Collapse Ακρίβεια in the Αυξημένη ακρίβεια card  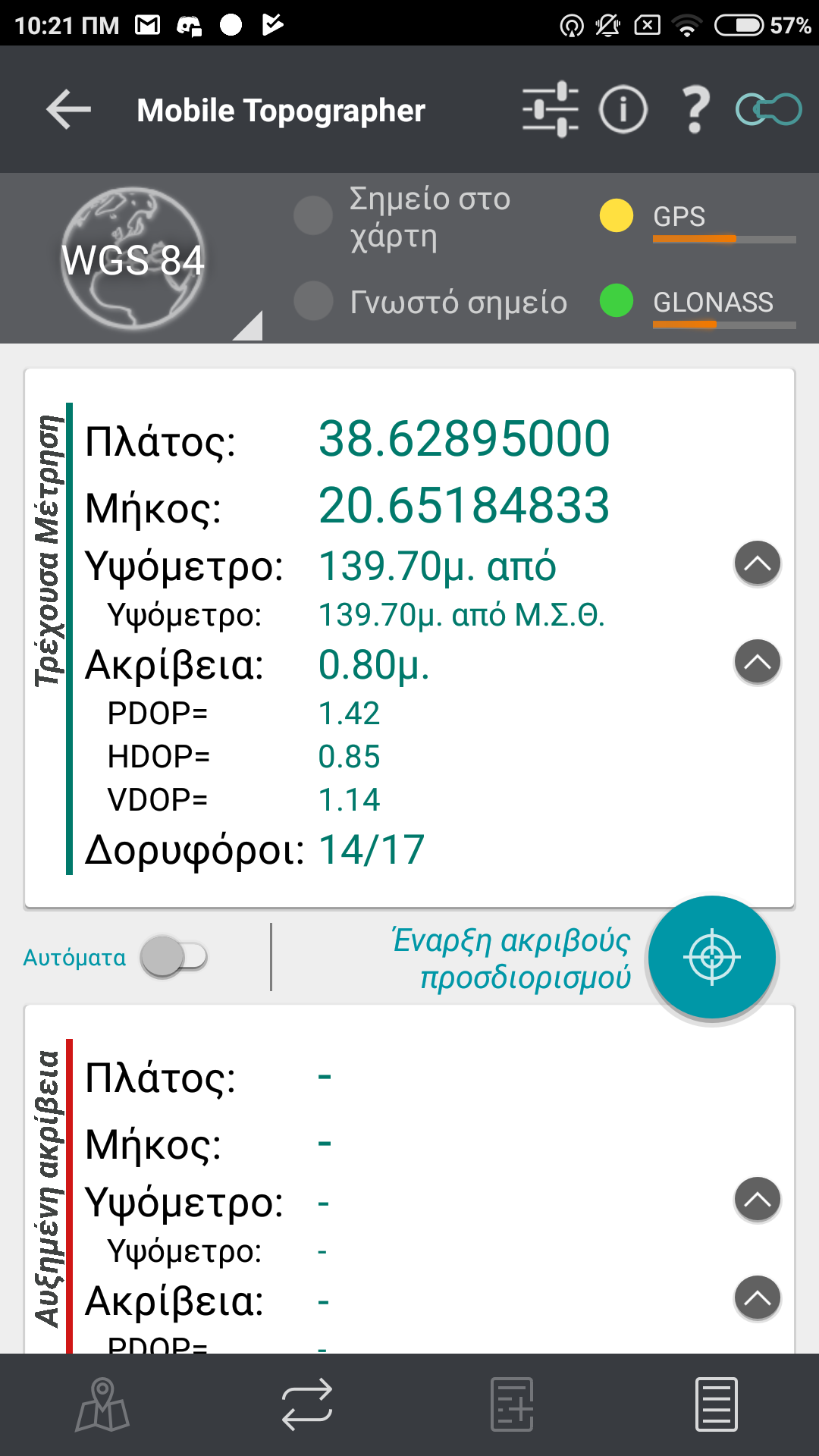[x=757, y=1298]
